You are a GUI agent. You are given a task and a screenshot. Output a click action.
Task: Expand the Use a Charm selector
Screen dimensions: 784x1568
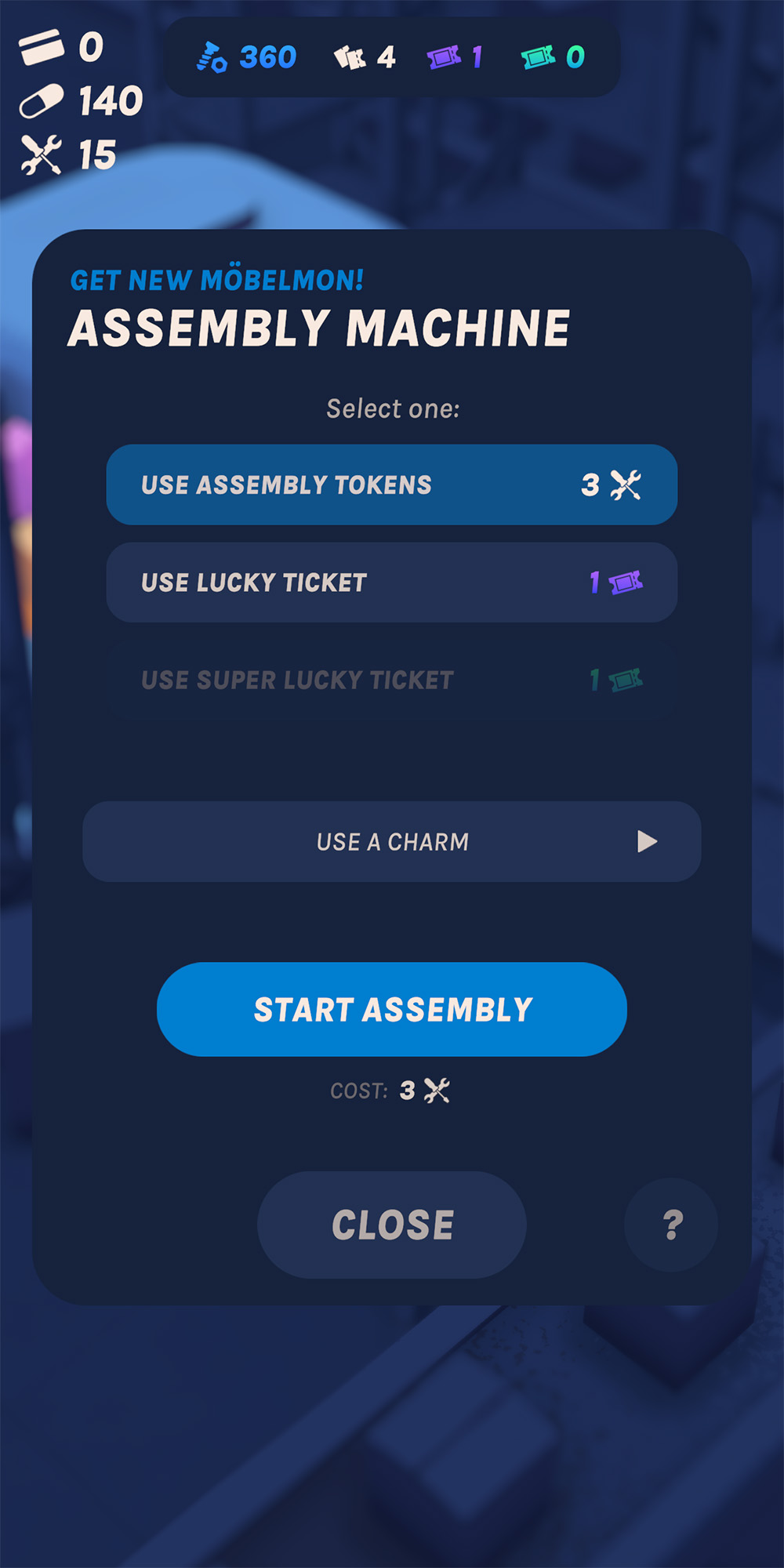[x=392, y=841]
